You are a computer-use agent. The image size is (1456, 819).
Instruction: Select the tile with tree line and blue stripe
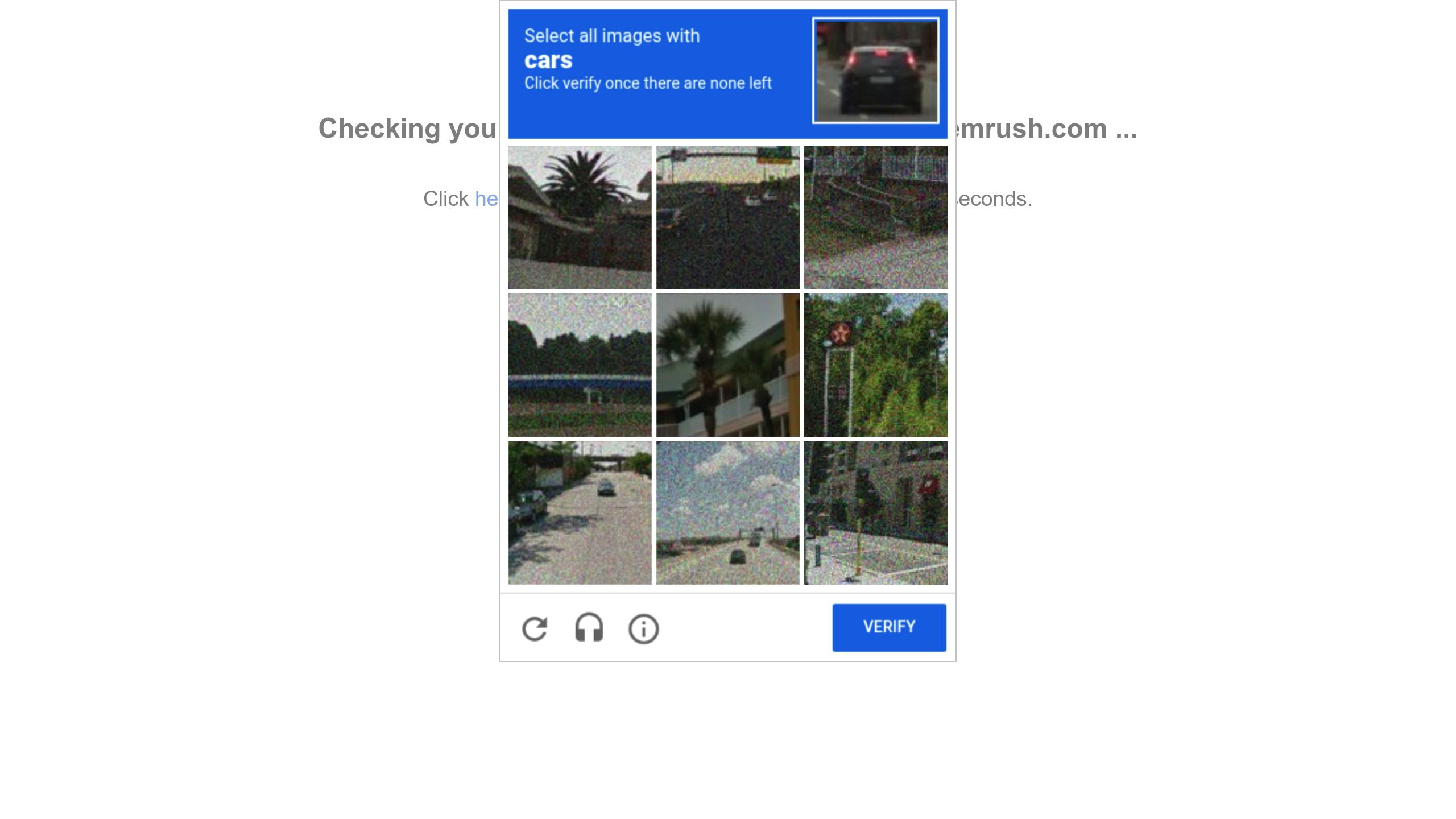[x=580, y=365]
